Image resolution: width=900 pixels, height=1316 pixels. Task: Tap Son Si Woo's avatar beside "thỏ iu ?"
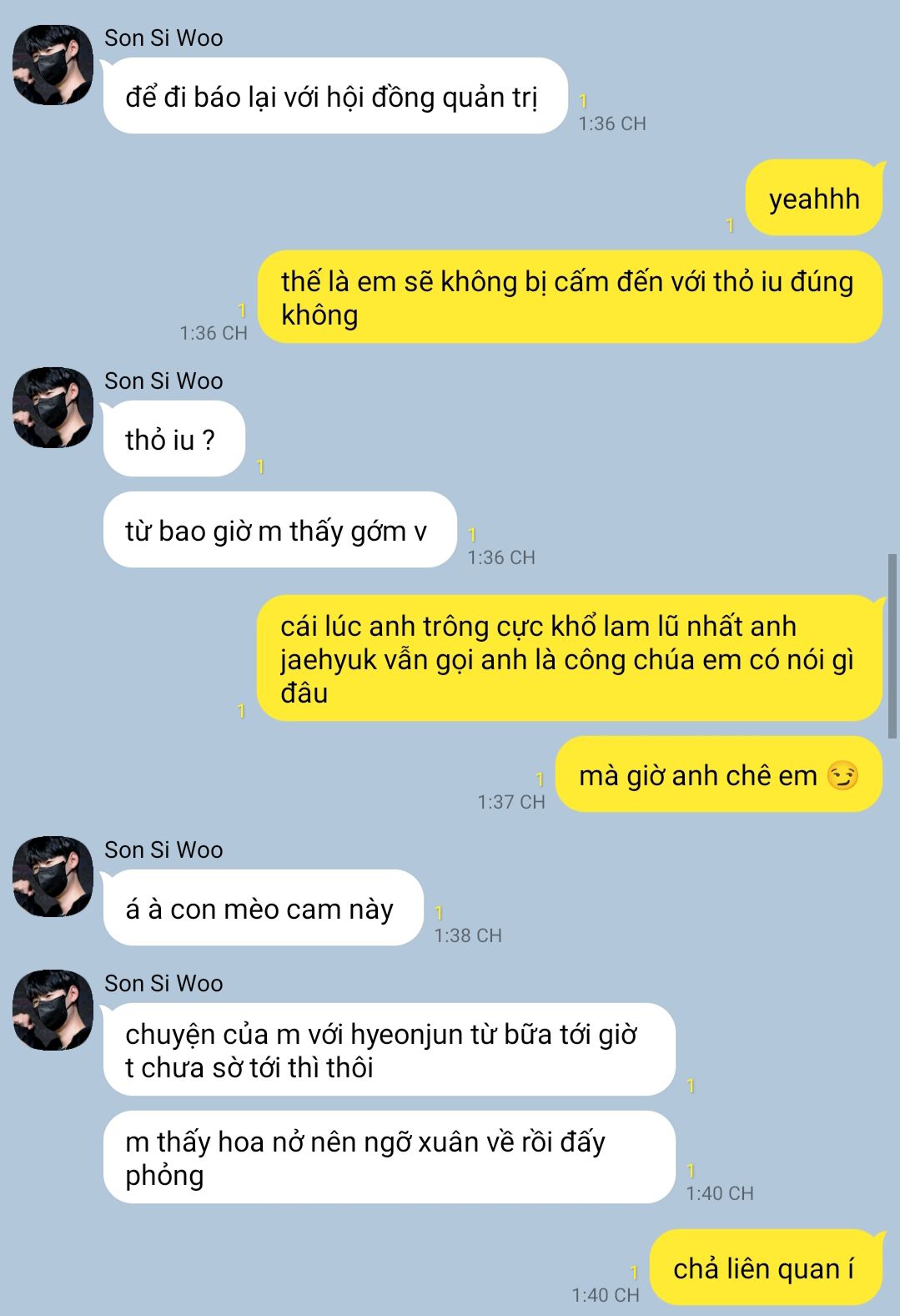pos(53,407)
